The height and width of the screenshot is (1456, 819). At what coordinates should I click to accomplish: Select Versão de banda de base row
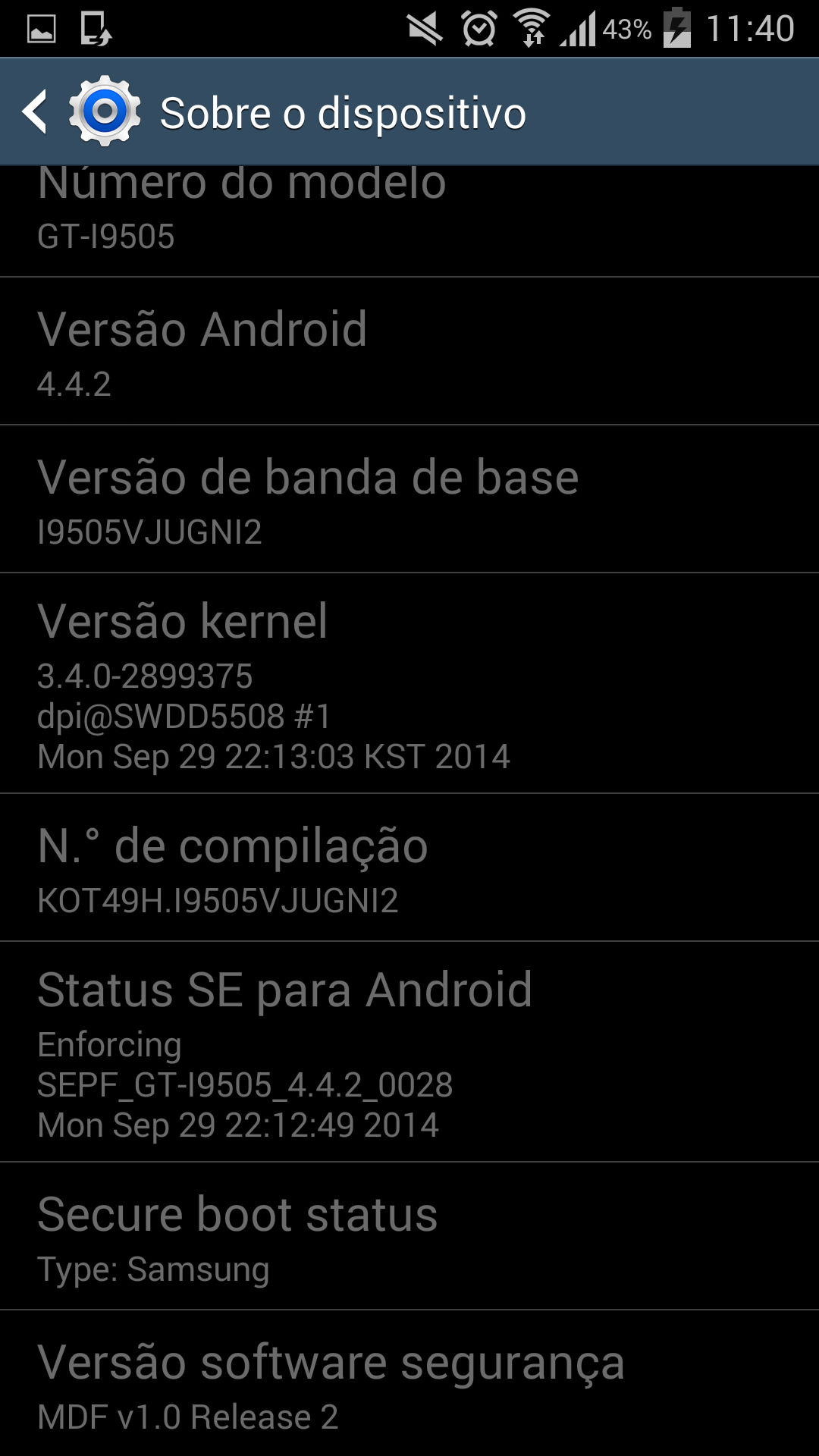coord(409,499)
